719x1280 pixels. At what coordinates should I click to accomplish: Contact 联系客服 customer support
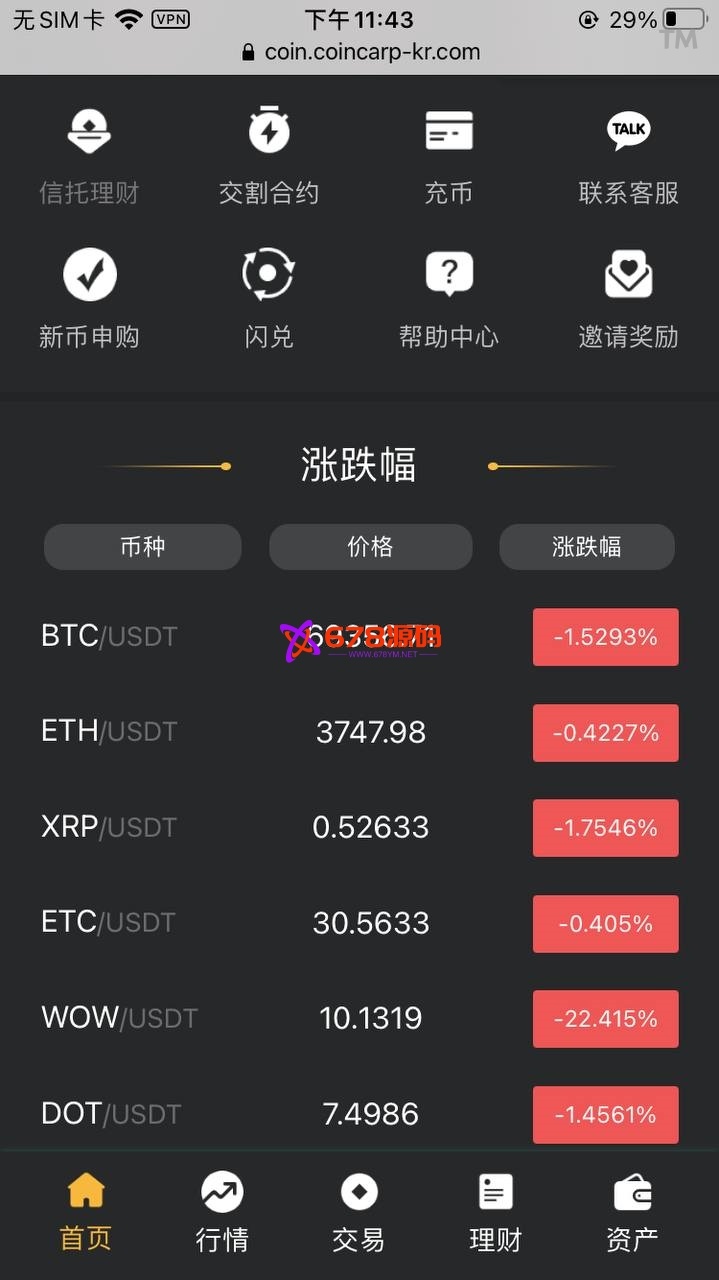[628, 155]
